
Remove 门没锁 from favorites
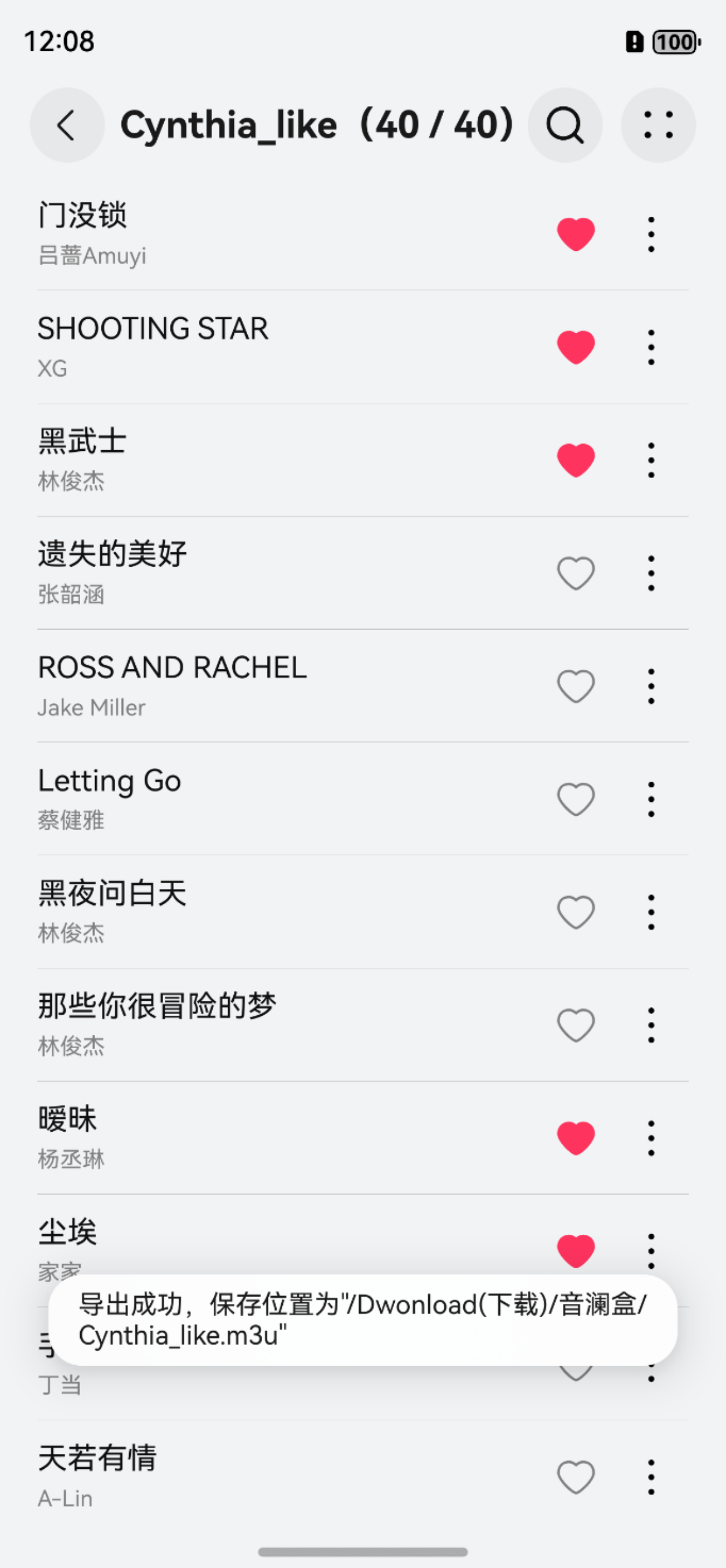[576, 233]
